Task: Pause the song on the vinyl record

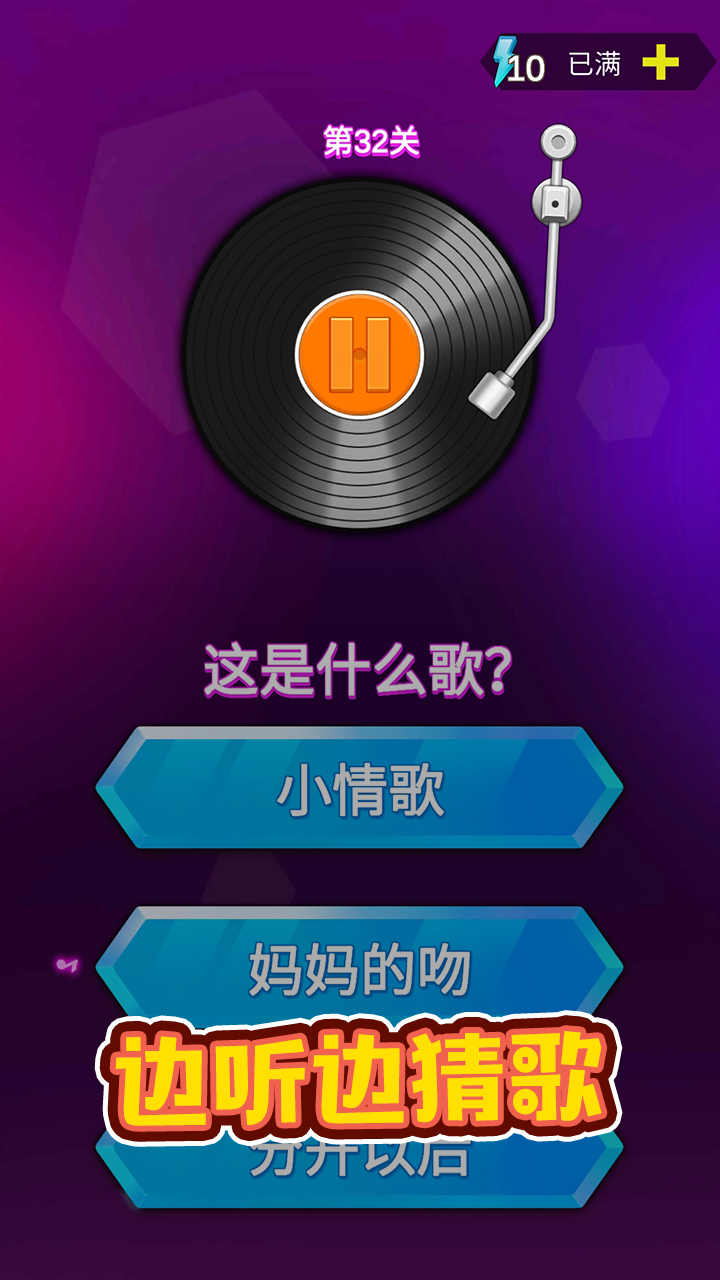Action: pyautogui.click(x=359, y=354)
